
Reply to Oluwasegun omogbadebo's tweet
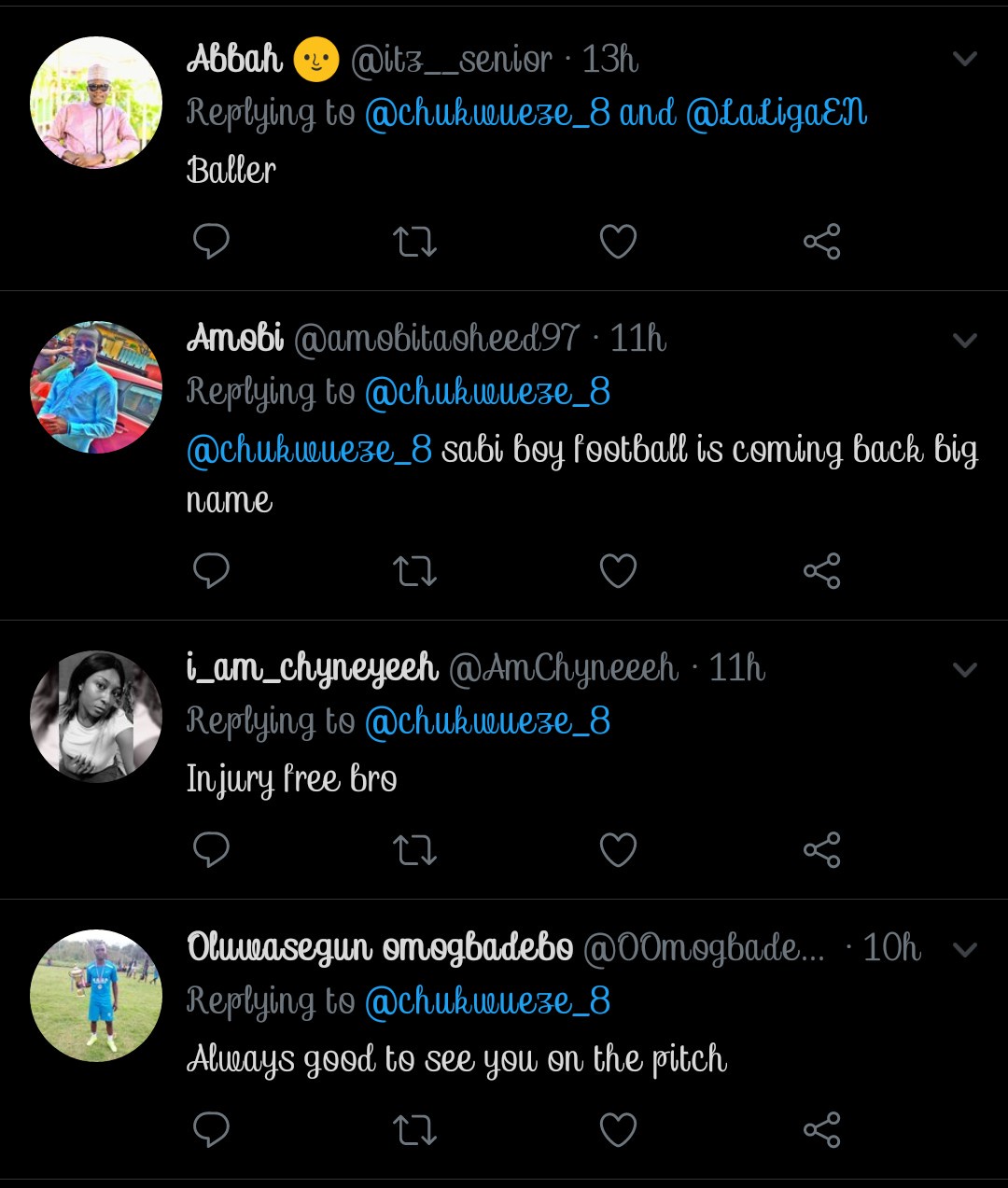[211, 1130]
